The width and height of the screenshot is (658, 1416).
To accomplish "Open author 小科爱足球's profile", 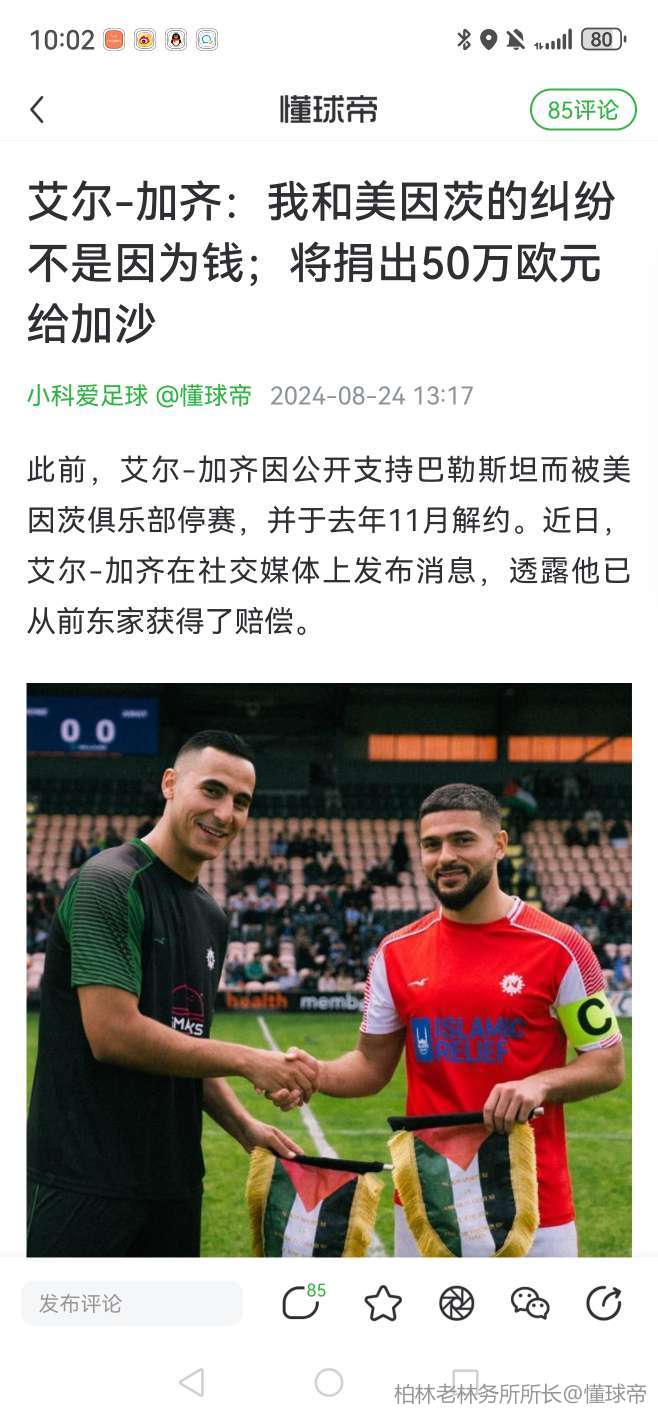I will (87, 396).
